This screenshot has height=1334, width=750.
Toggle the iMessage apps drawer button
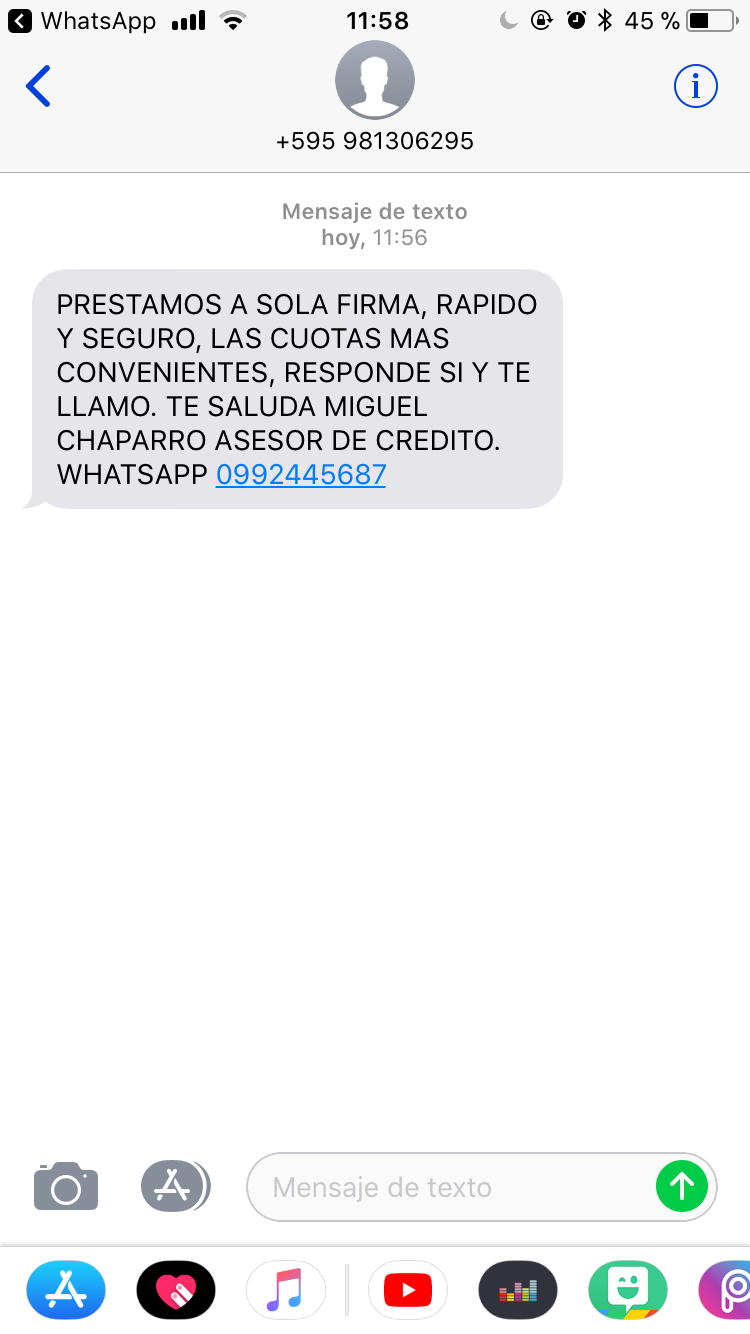tap(174, 1187)
